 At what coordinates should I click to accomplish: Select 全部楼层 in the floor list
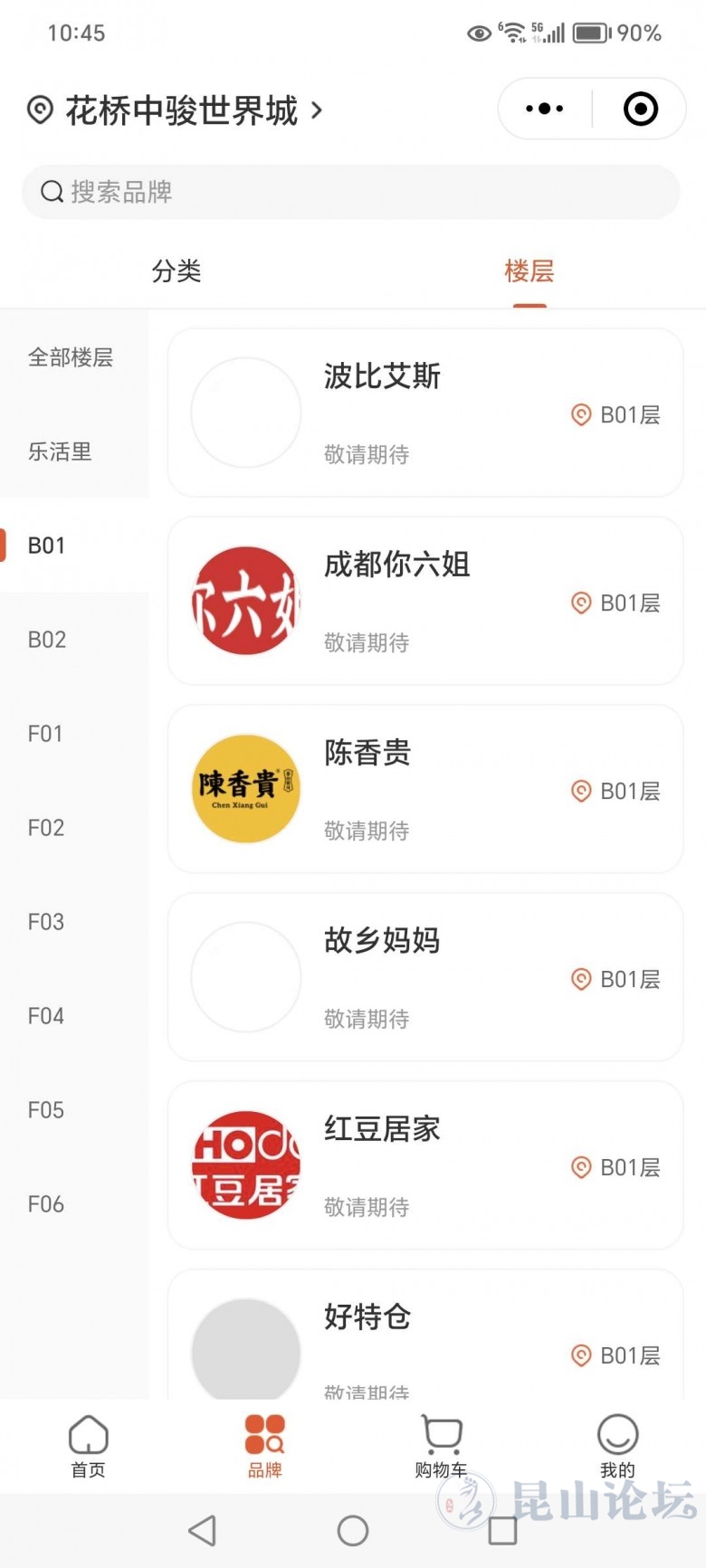coord(71,357)
